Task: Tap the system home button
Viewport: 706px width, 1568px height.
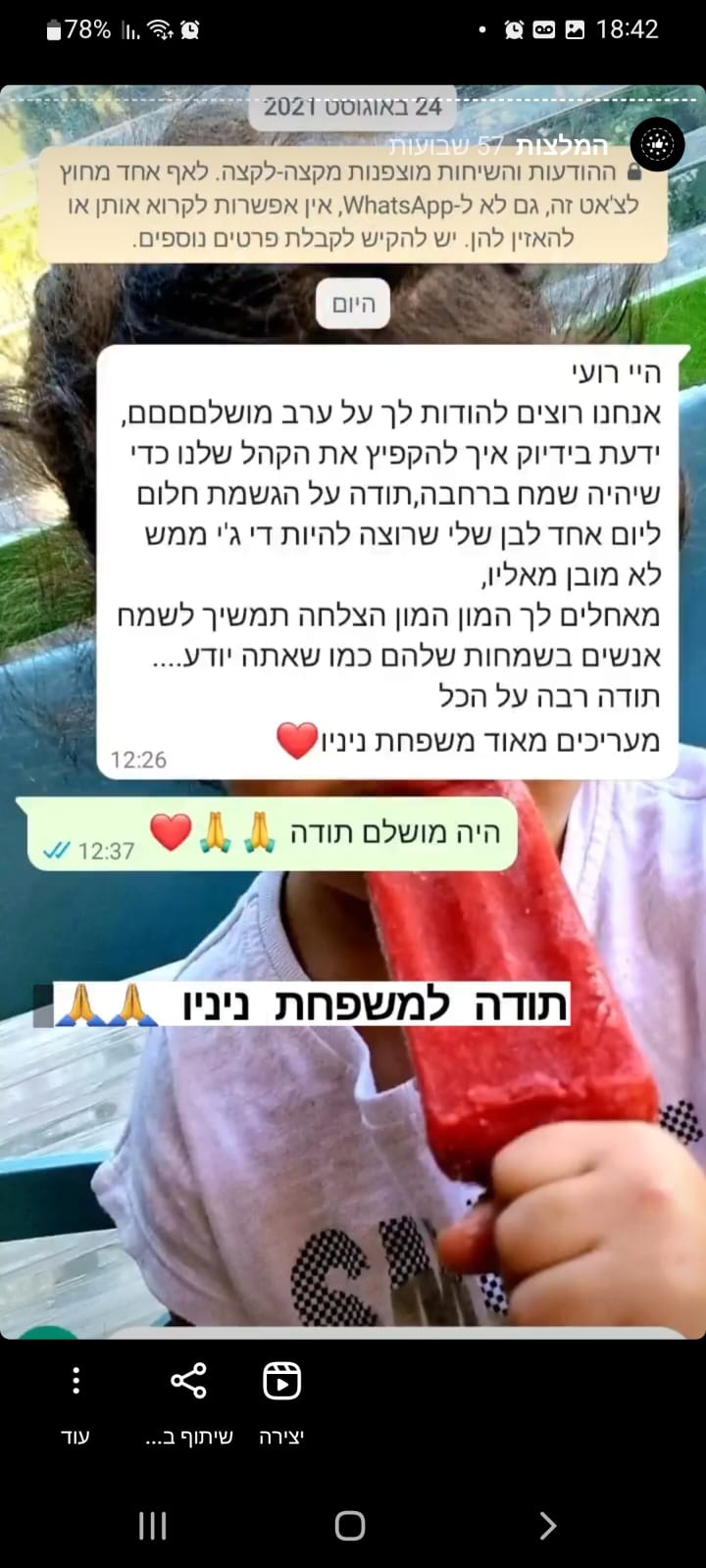Action: [350, 1525]
